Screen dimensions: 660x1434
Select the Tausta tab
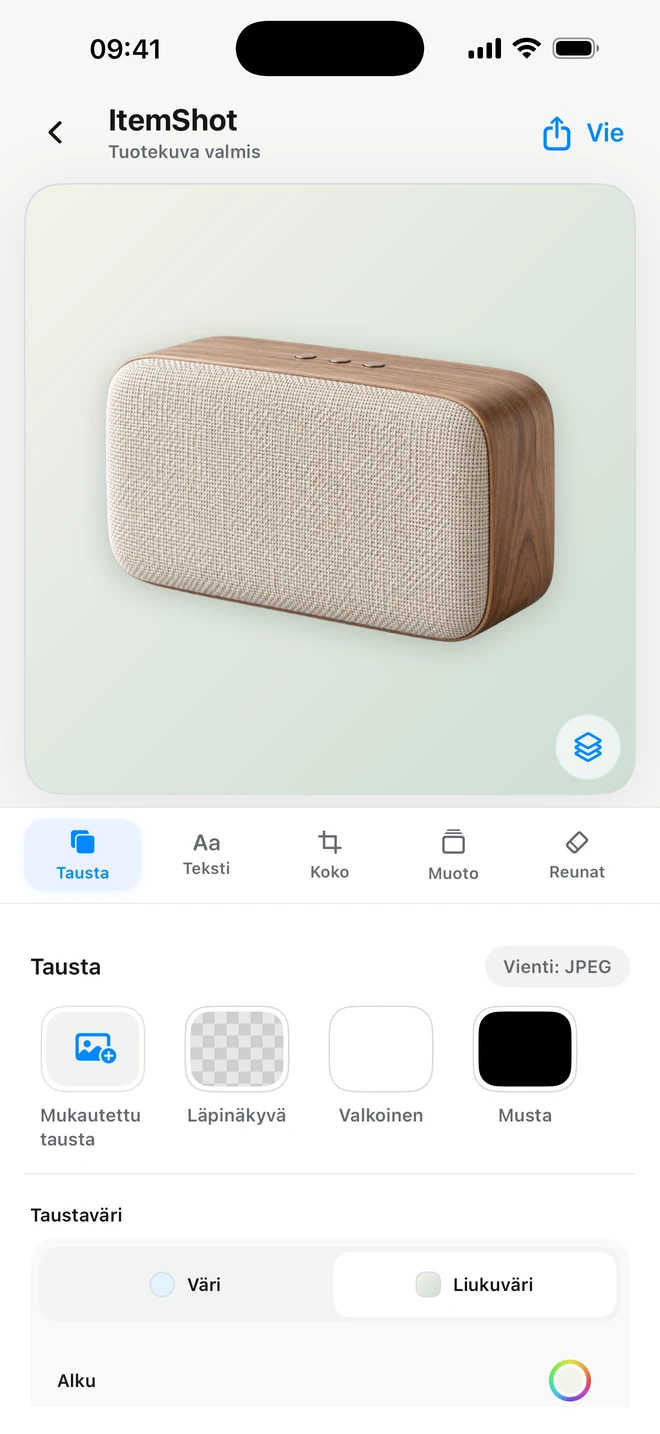(x=83, y=855)
